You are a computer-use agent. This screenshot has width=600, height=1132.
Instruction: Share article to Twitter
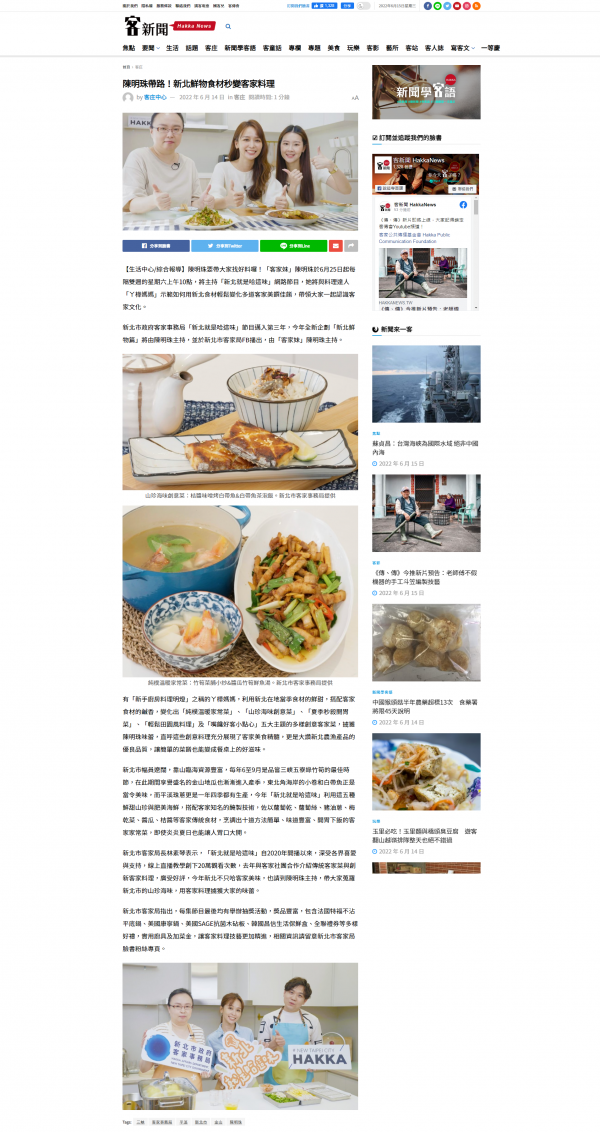point(225,245)
